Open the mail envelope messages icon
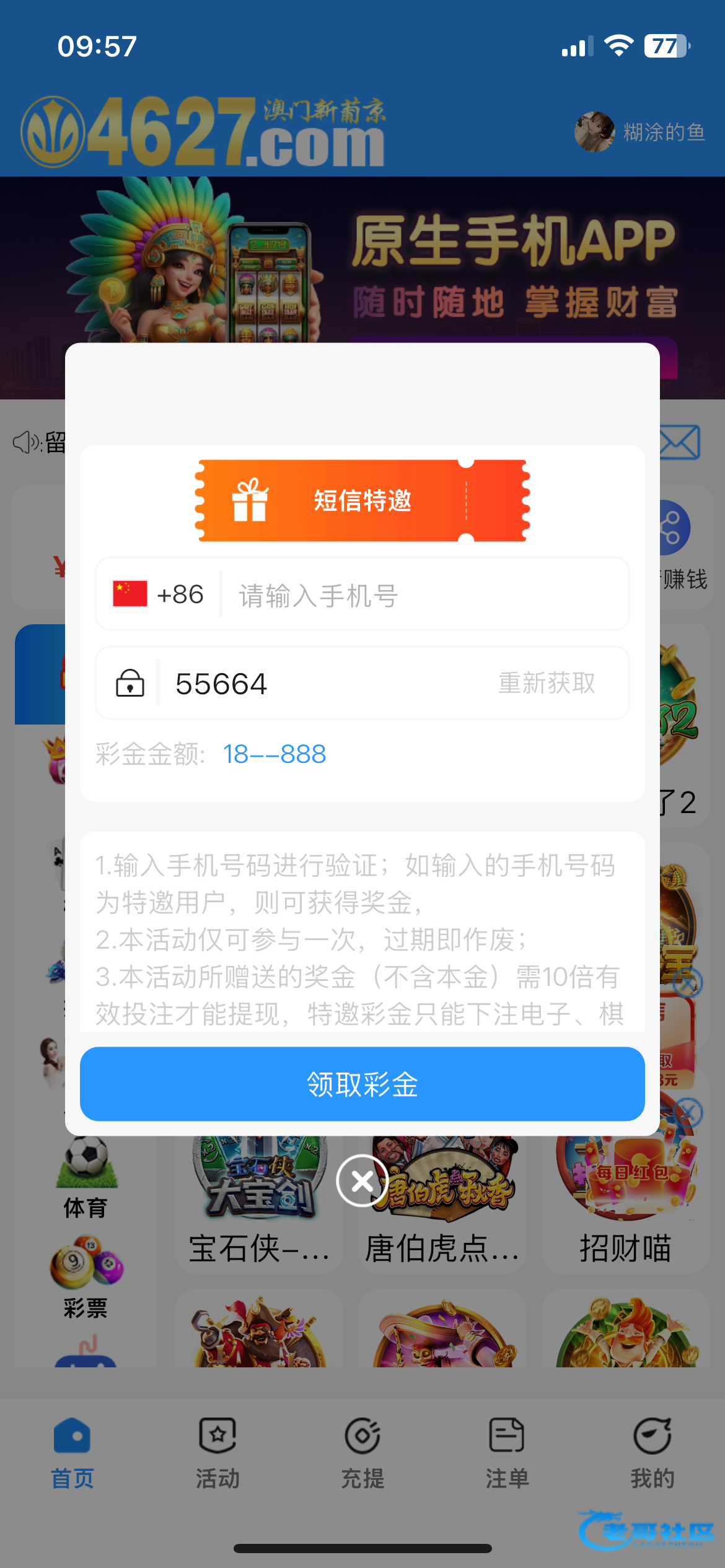 [680, 442]
